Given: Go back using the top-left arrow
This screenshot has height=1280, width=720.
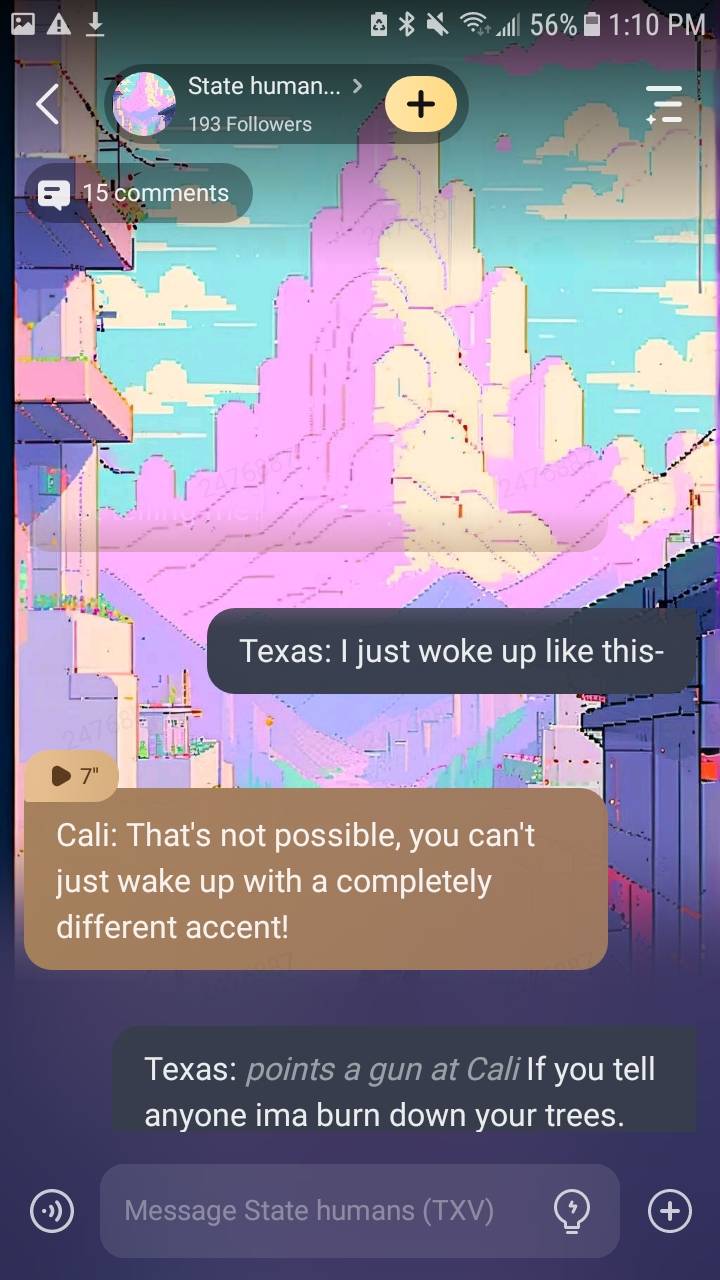Looking at the screenshot, I should [47, 104].
